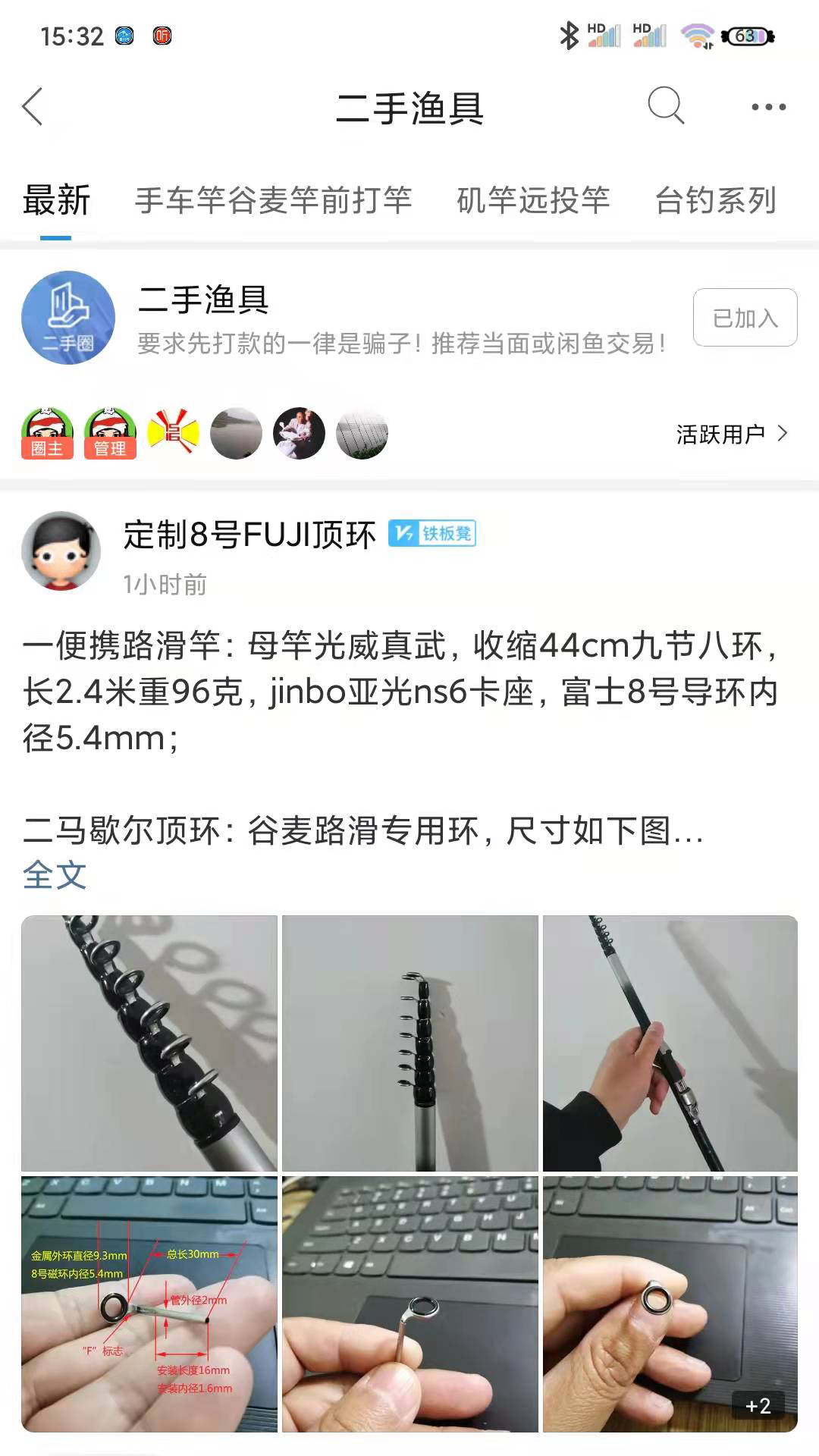
Task: Switch to the 最新 tab
Action: coord(56,201)
